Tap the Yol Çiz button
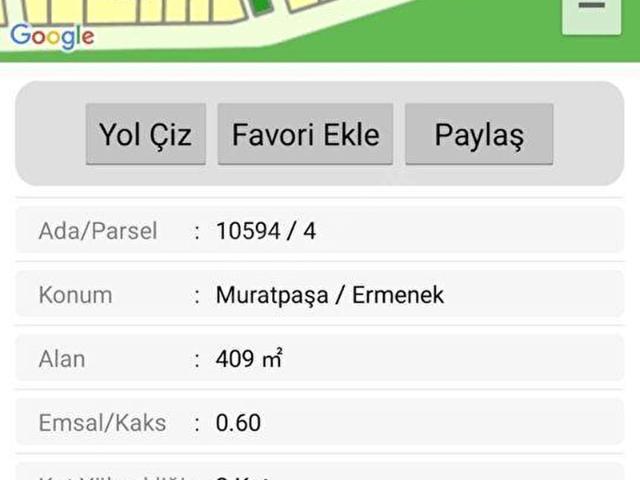640x480 pixels. tap(145, 134)
